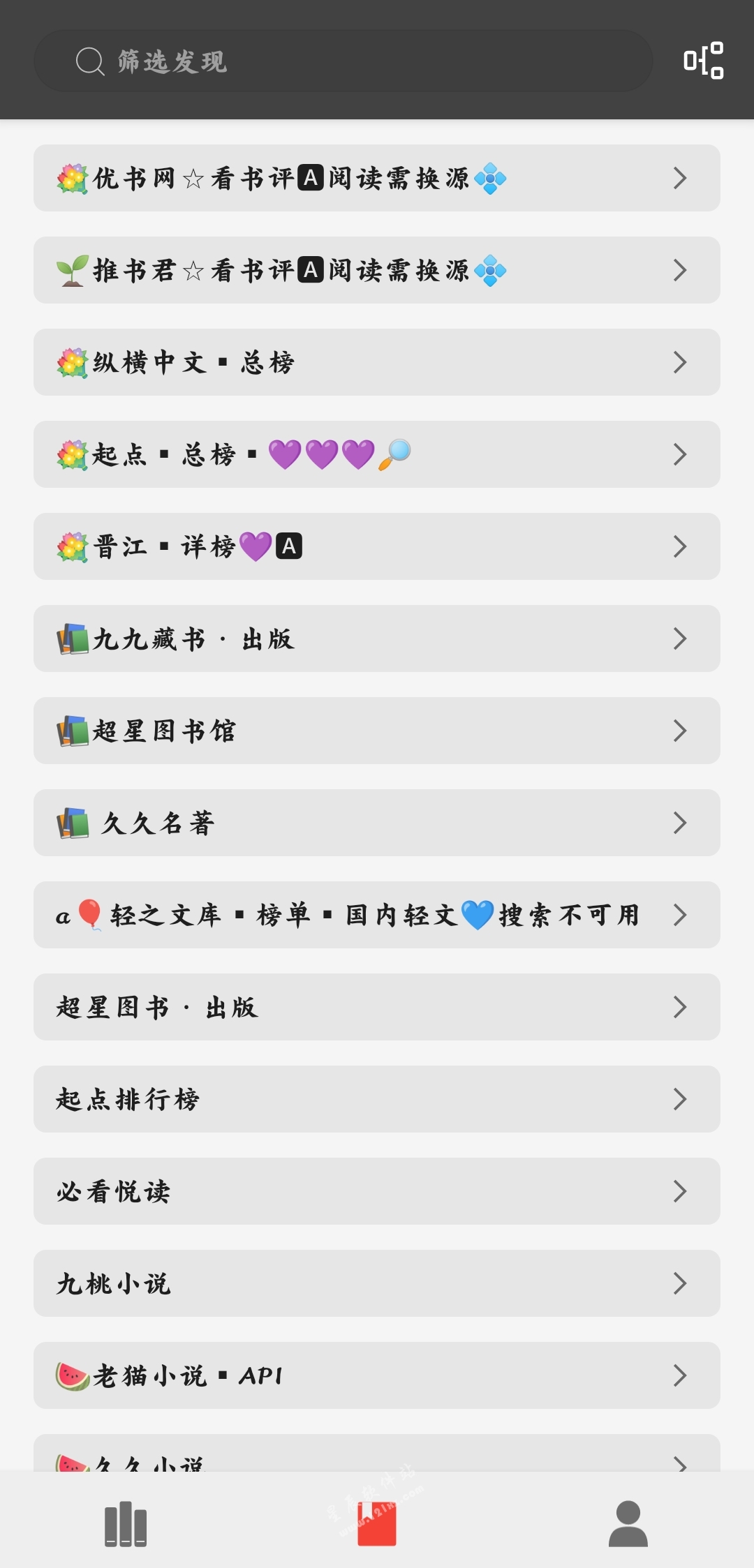Switch to the bookshelf tab
754x1568 pixels.
tap(126, 1524)
